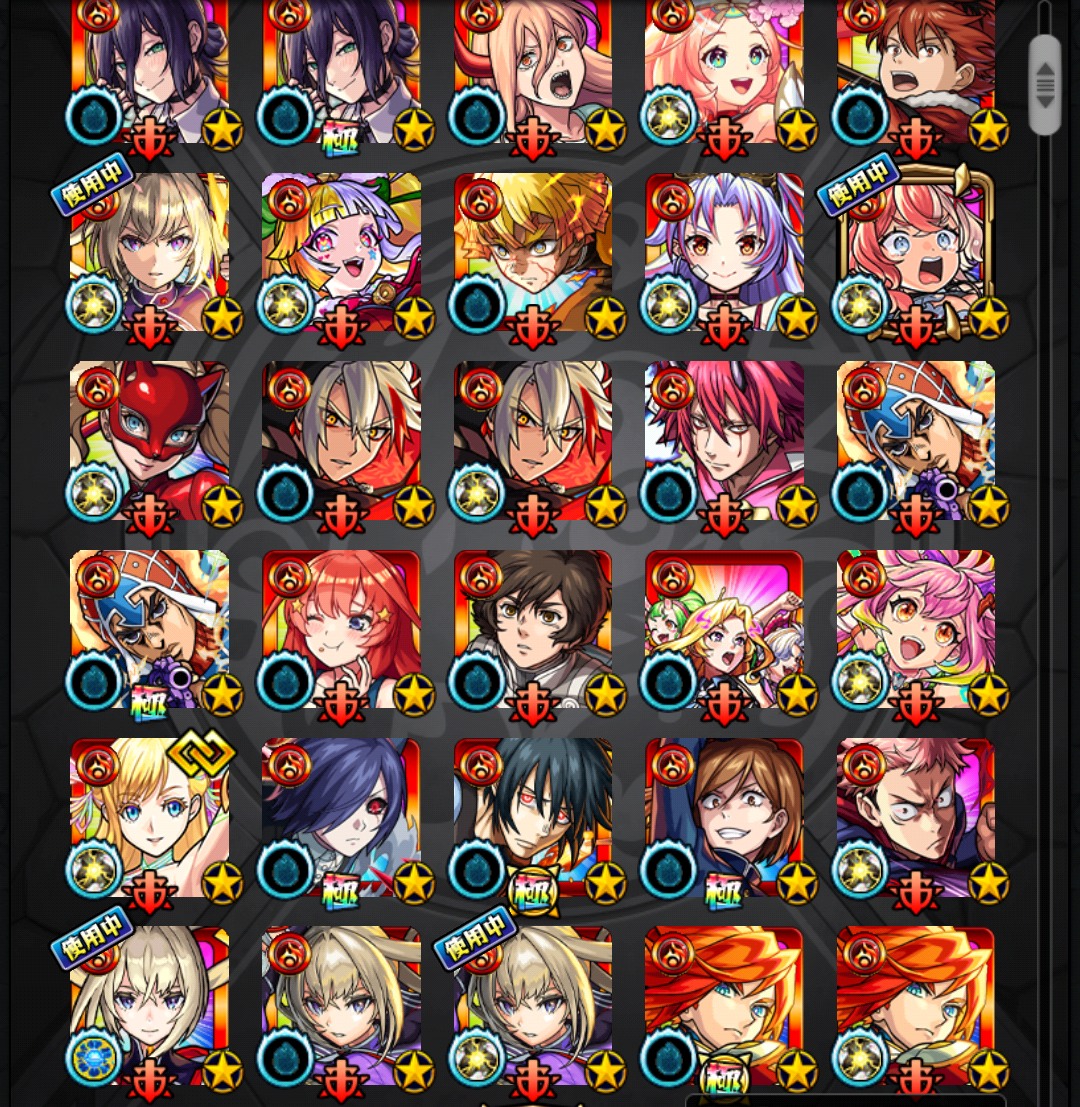Select the gunman in blue cap with 極 badge
This screenshot has width=1080, height=1107.
click(150, 629)
